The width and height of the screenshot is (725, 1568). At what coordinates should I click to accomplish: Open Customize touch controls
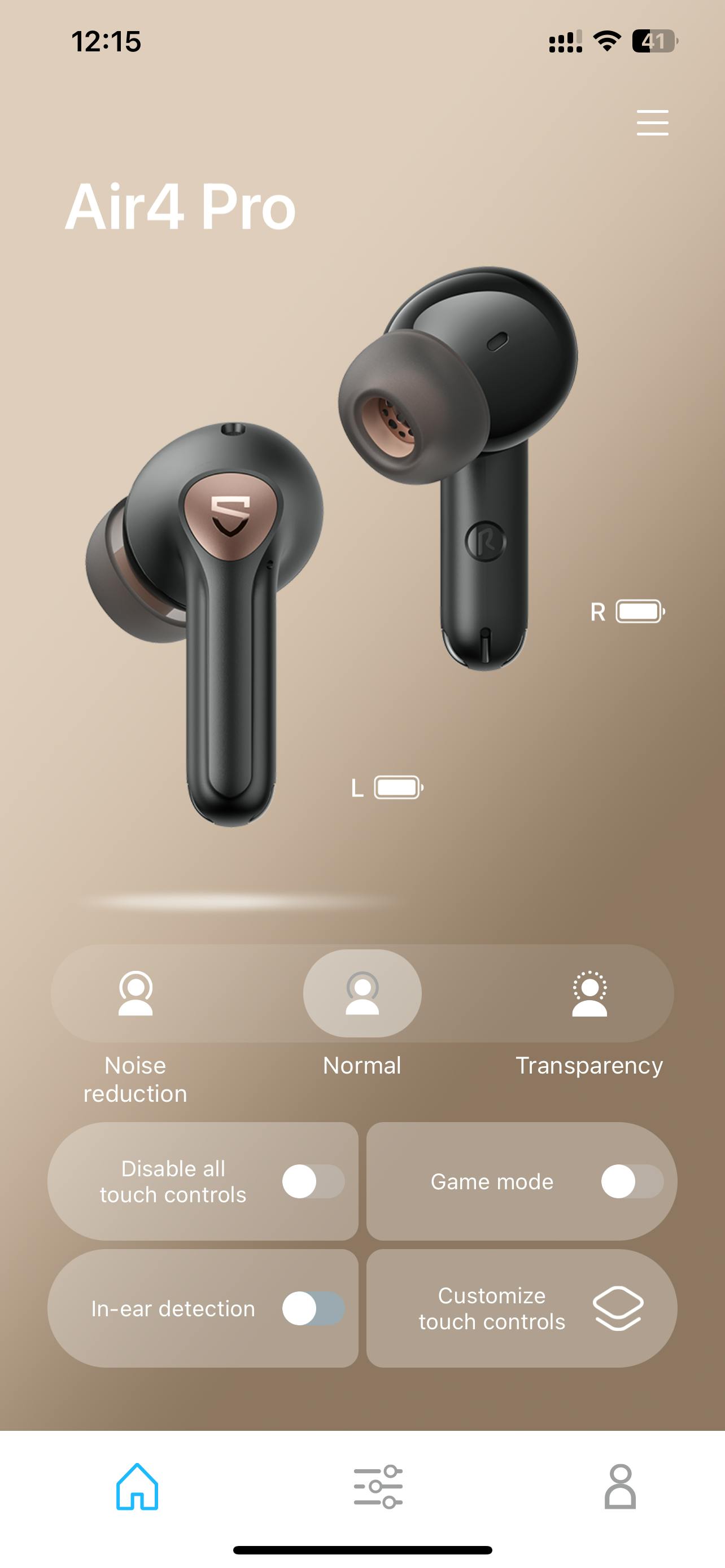[x=521, y=1308]
